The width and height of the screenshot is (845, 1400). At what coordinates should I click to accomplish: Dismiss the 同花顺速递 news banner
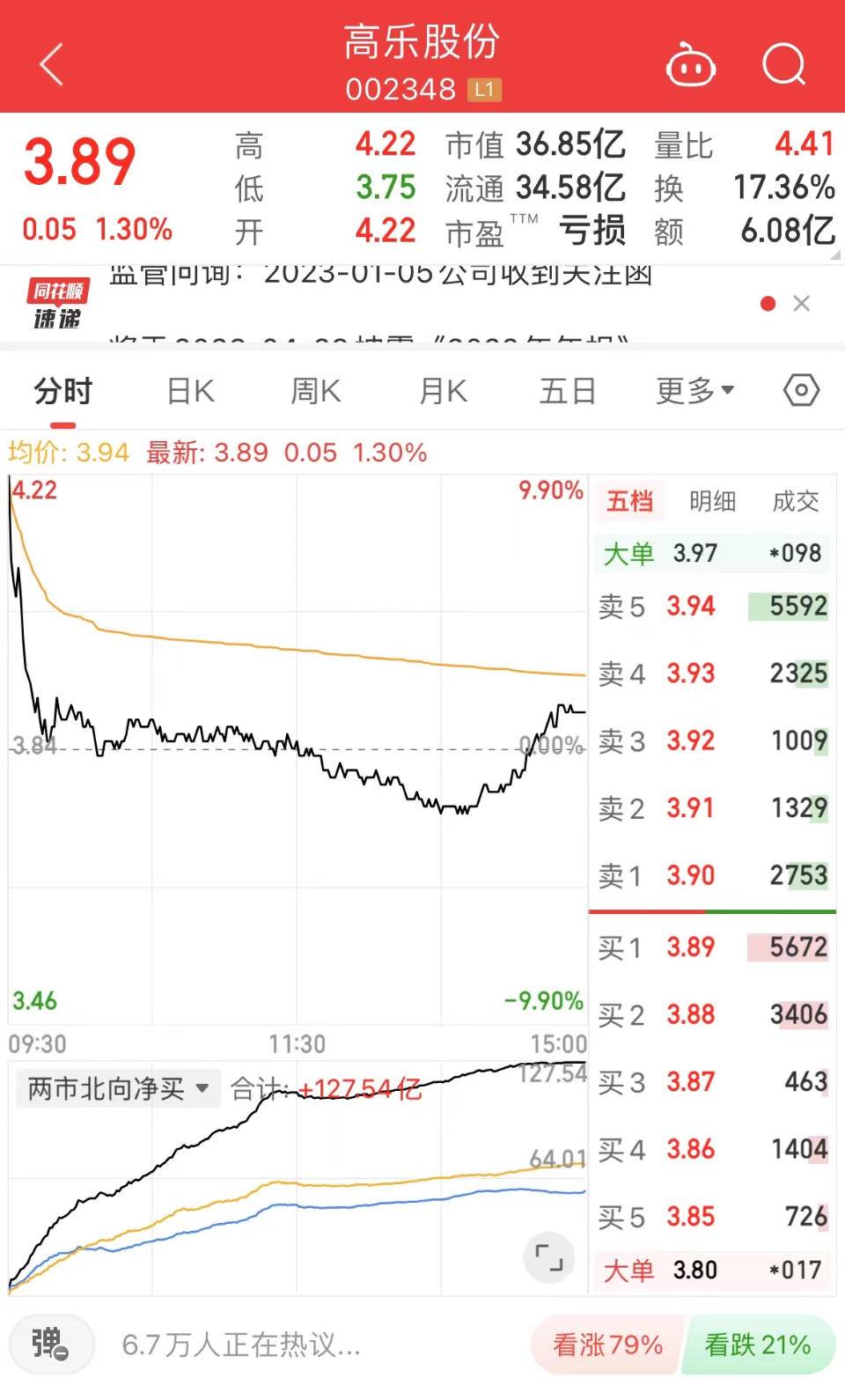[x=801, y=304]
